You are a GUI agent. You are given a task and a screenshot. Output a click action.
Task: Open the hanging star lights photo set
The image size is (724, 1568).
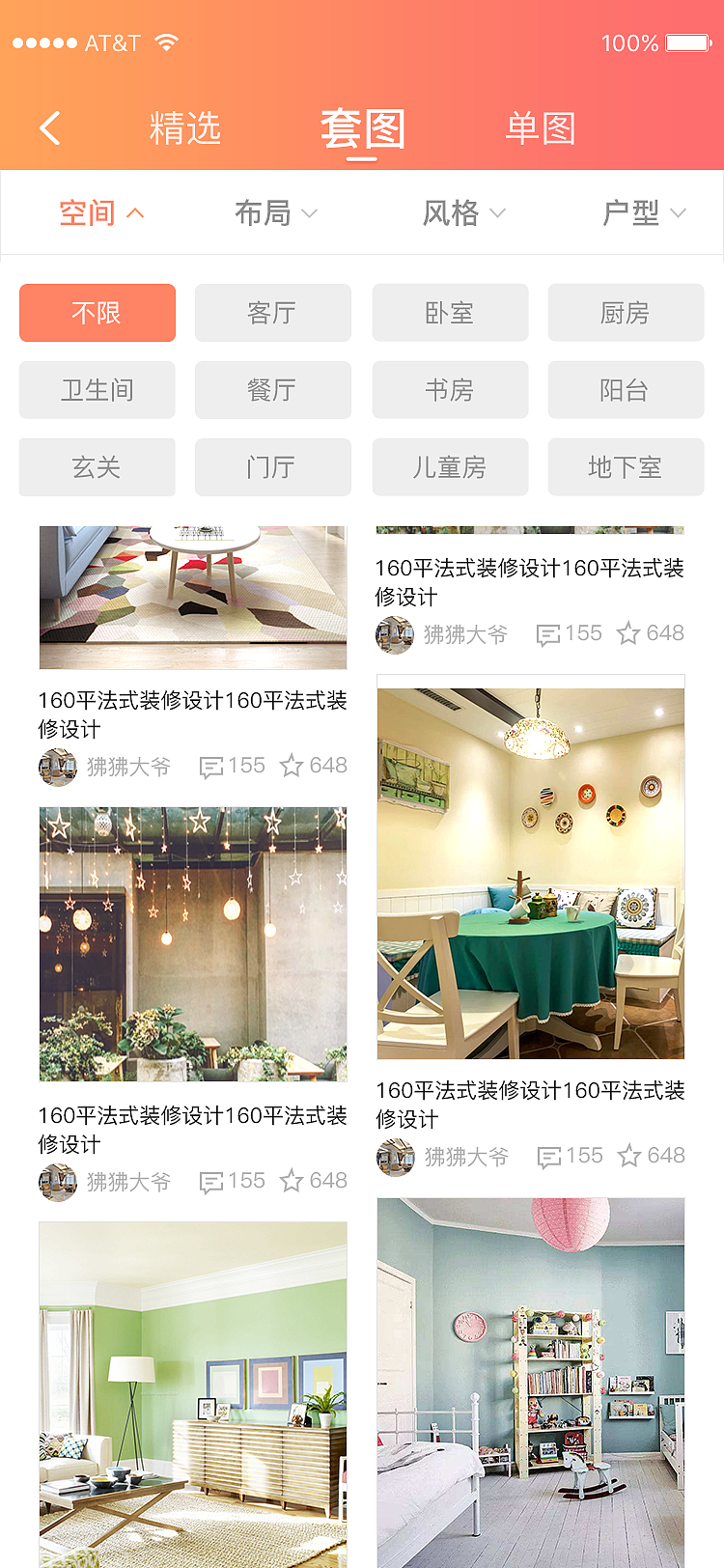193,944
